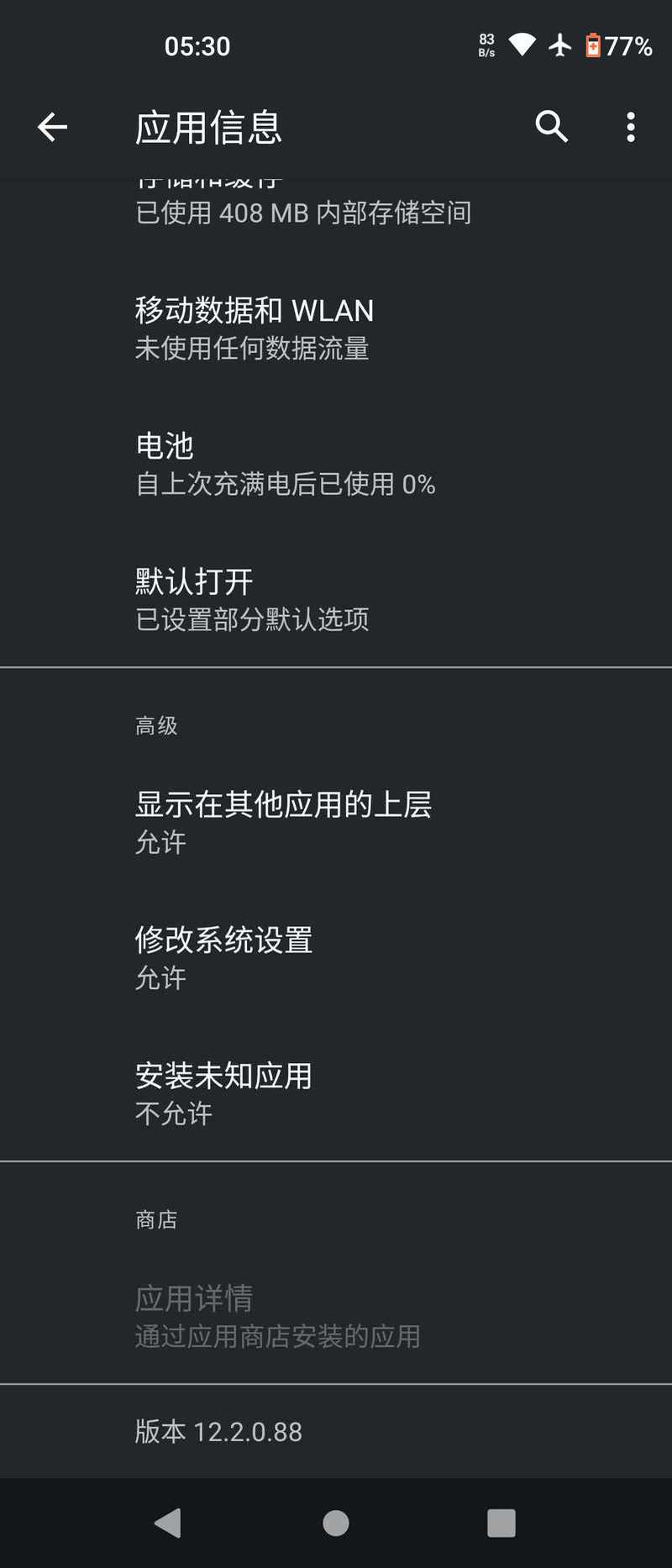Open 默认打开 settings
Screen dimensions: 672x1568
(x=336, y=599)
